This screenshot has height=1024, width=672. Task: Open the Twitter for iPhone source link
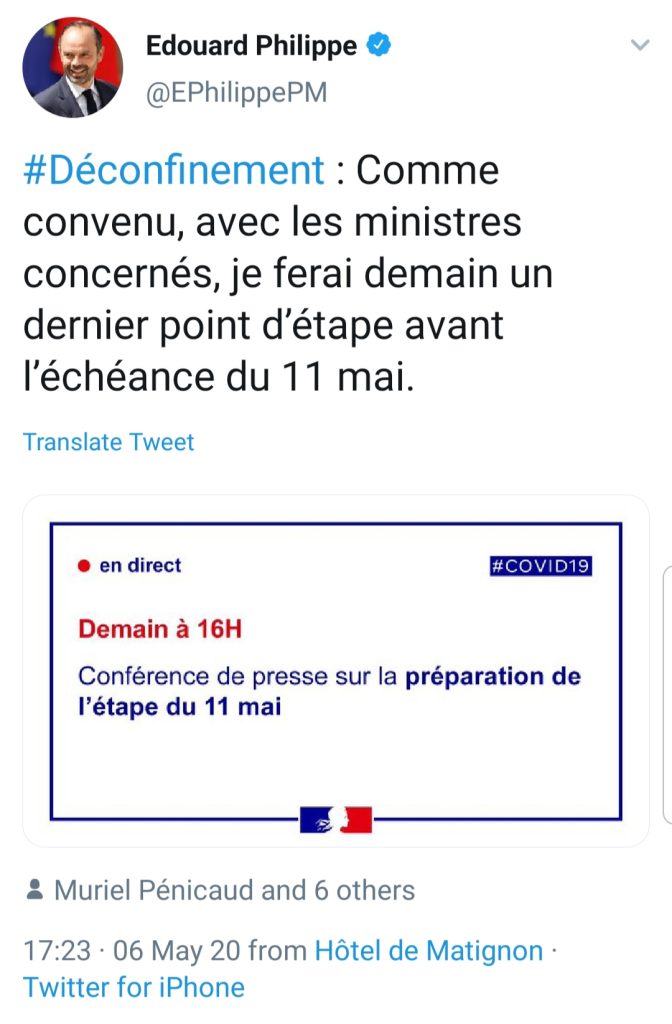point(134,987)
